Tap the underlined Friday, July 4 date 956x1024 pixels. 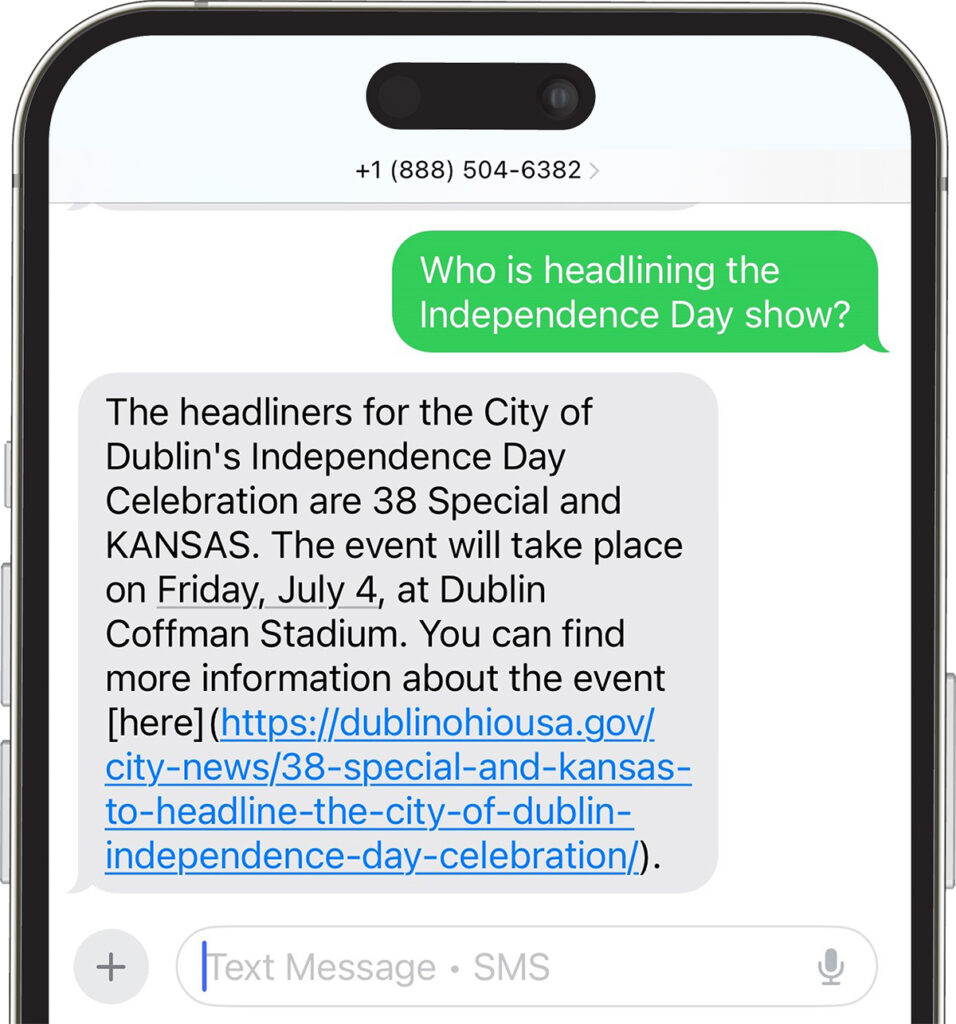click(267, 590)
